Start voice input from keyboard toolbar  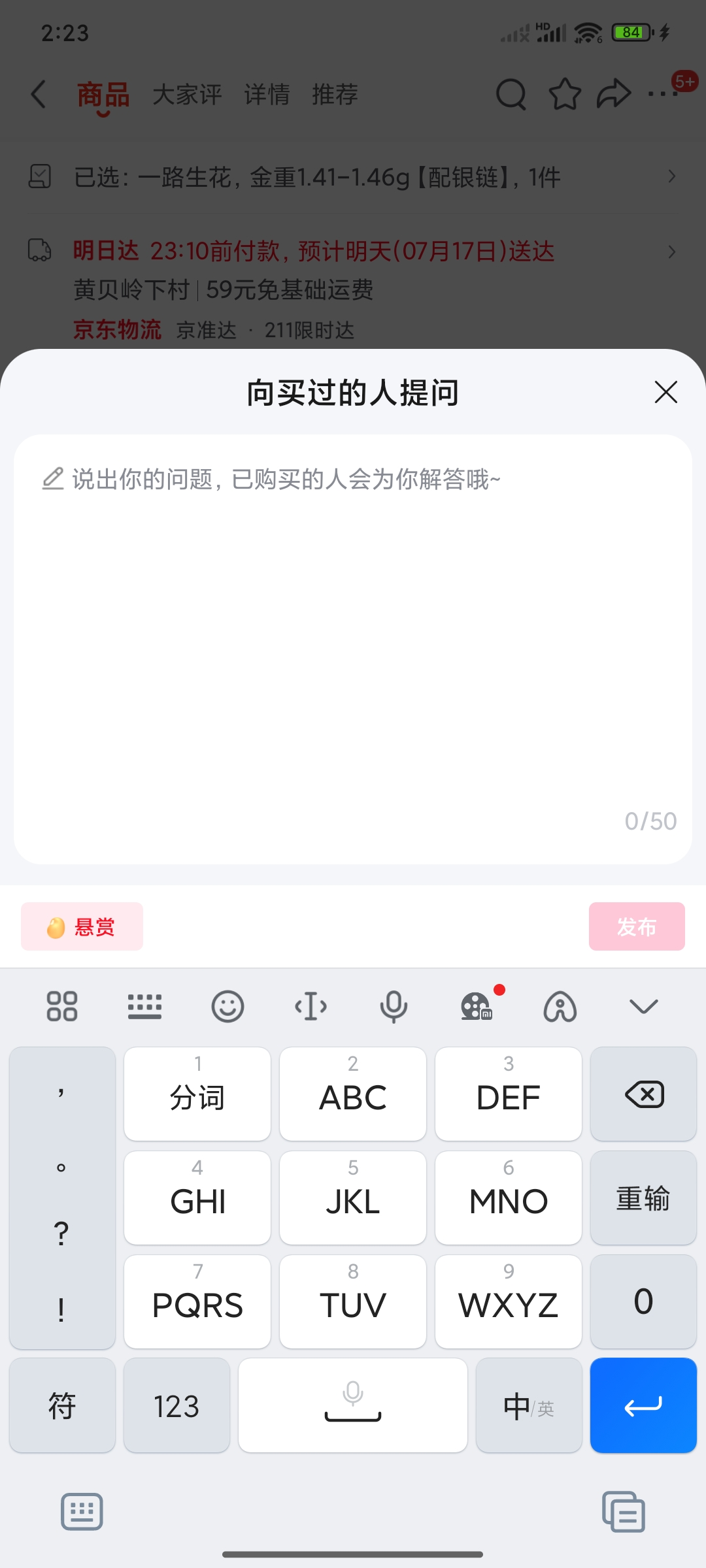click(x=394, y=1006)
